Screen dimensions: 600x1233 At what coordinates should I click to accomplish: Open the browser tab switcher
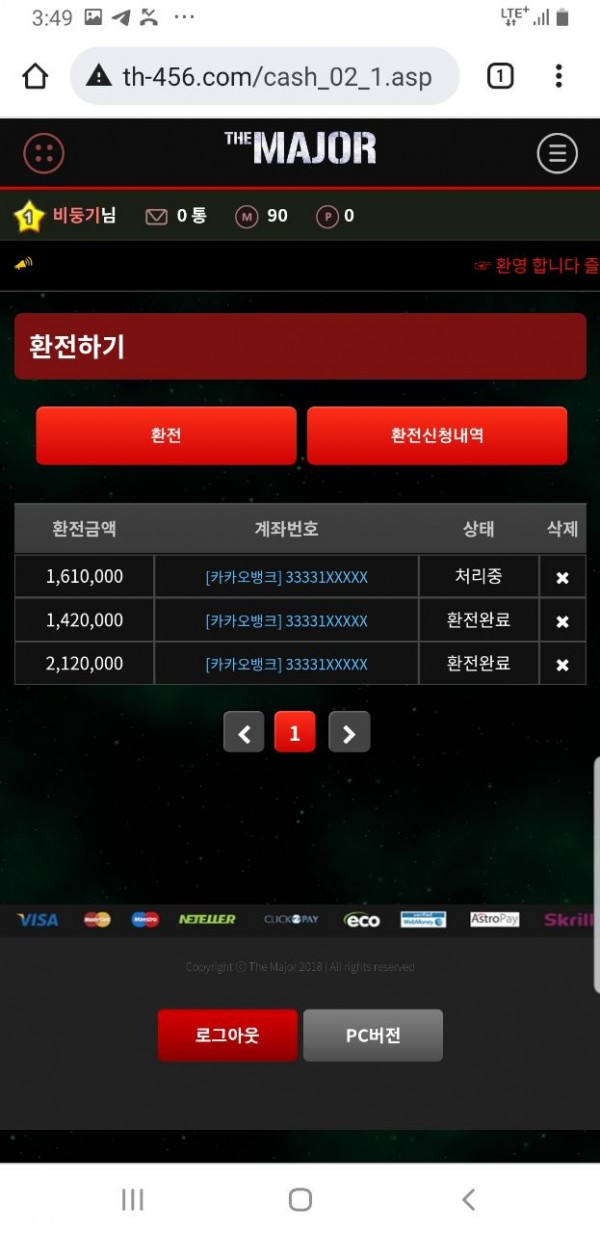pyautogui.click(x=500, y=76)
